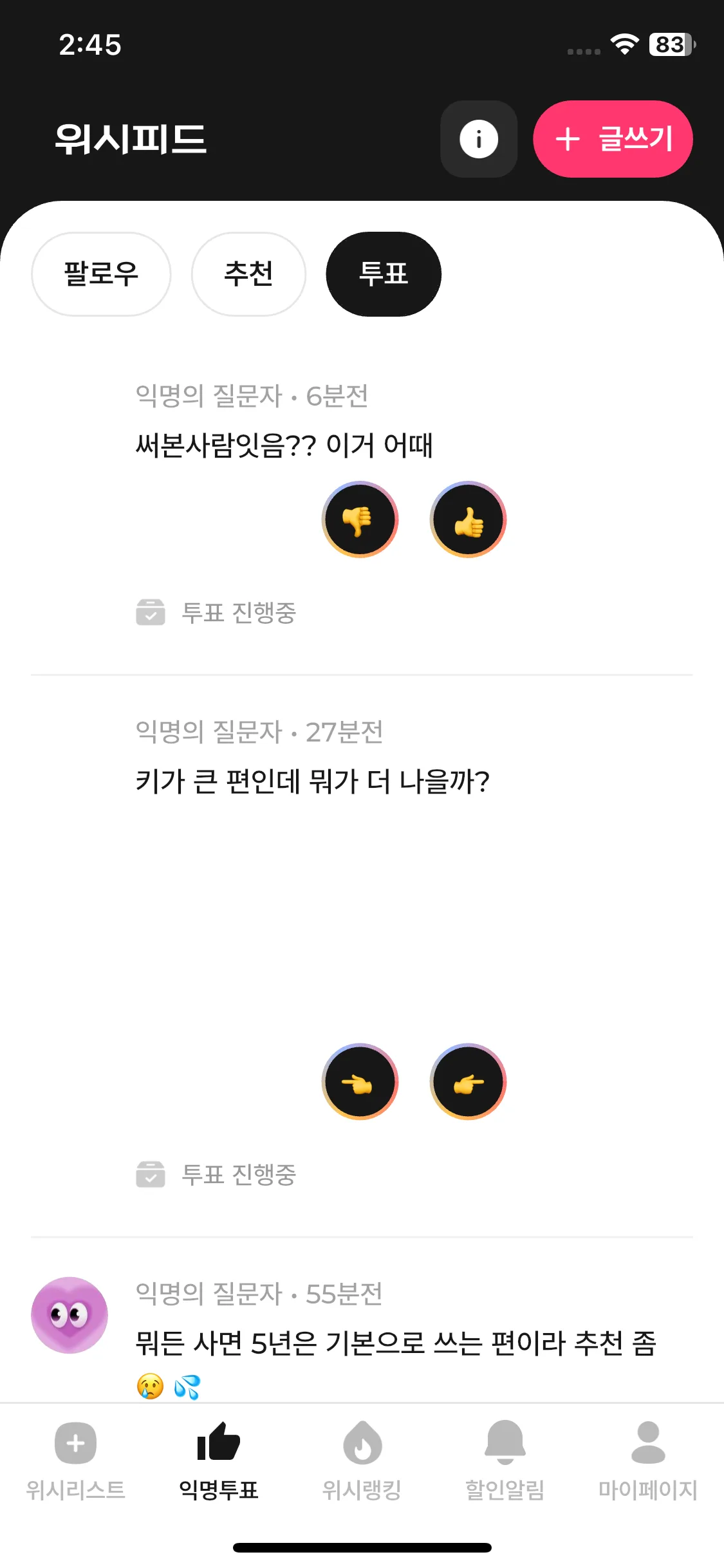Open the post asking 써본사람잇음?? 이거 어때

point(283,444)
